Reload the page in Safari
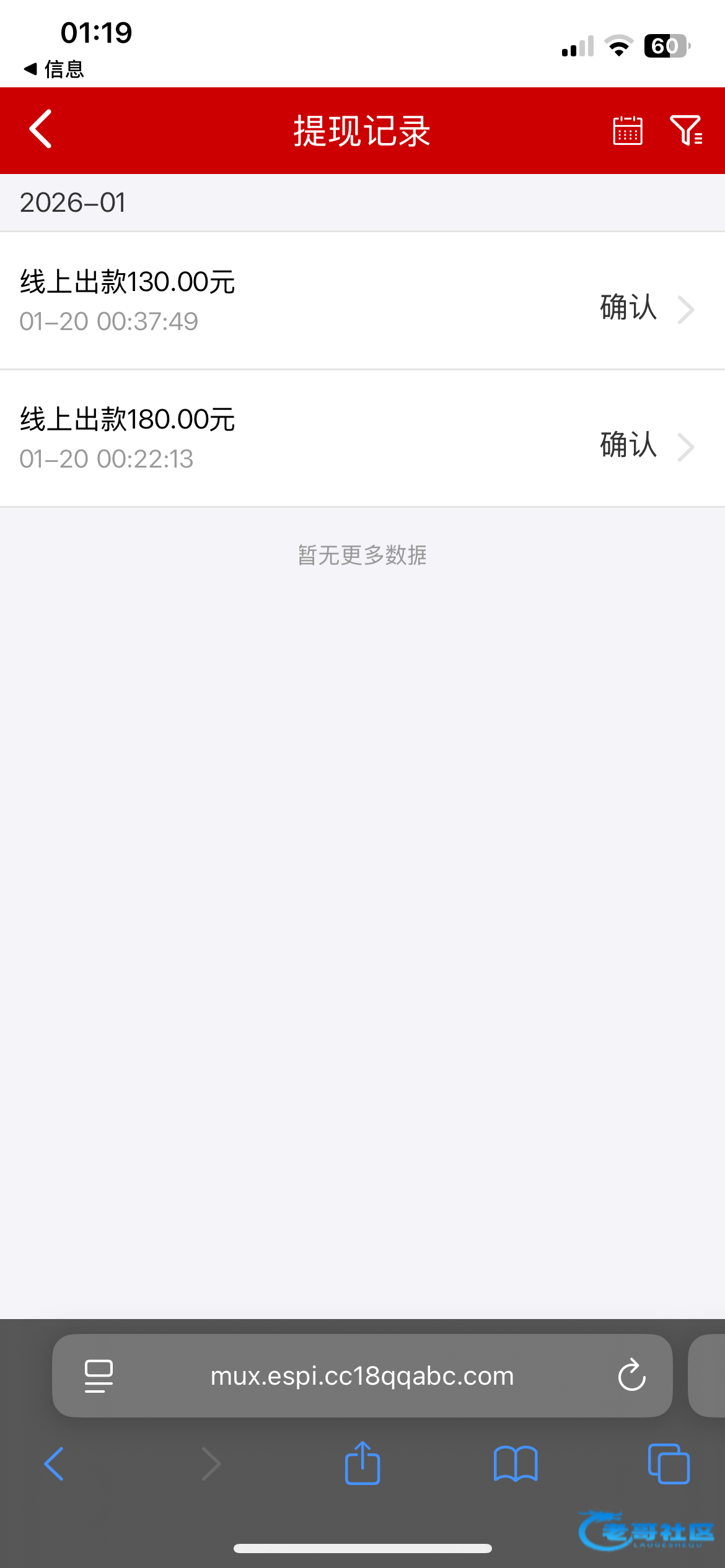Screen dimensions: 725x1568 point(631,1376)
